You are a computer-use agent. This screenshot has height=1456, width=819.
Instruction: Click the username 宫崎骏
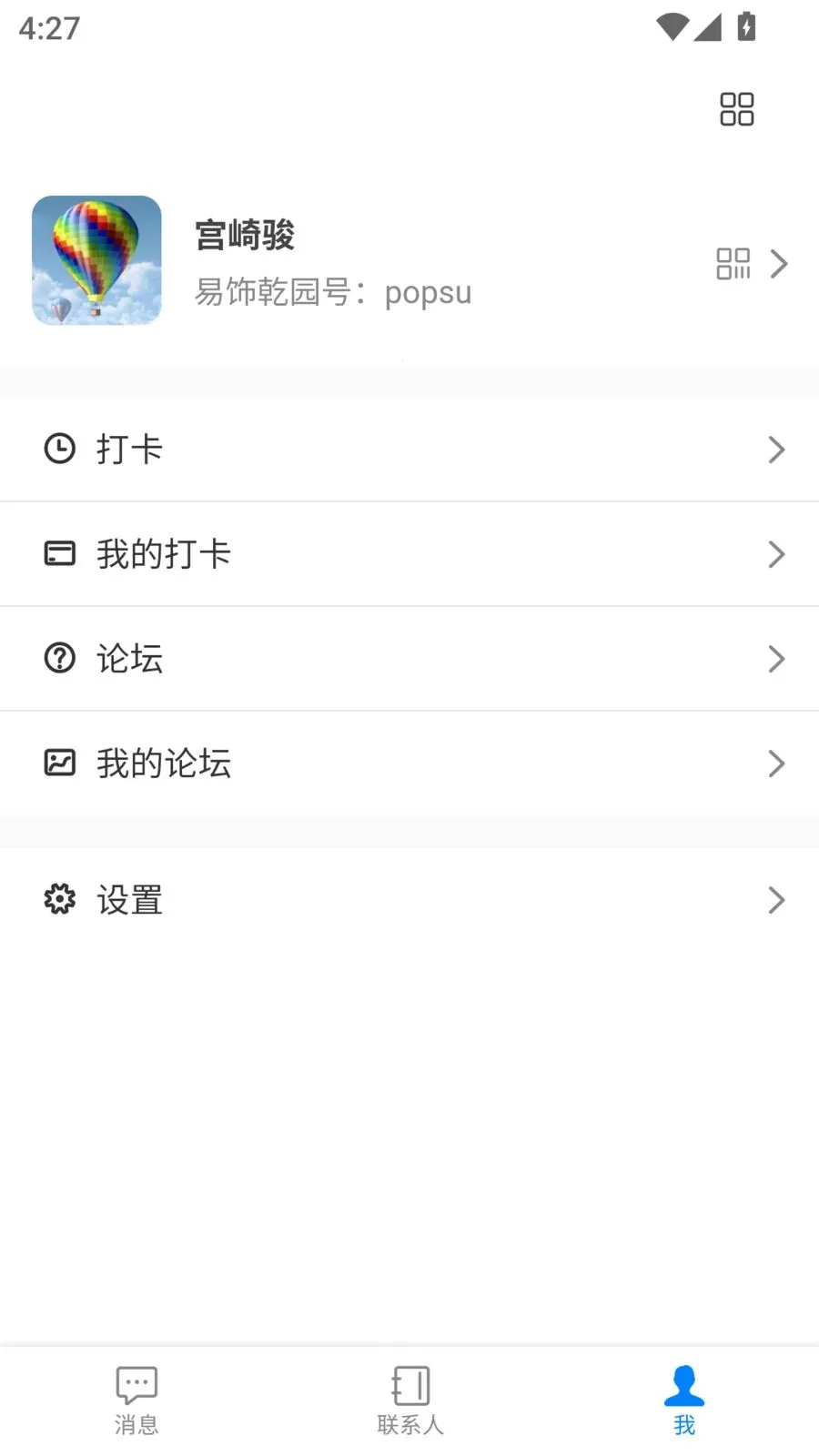coord(246,235)
